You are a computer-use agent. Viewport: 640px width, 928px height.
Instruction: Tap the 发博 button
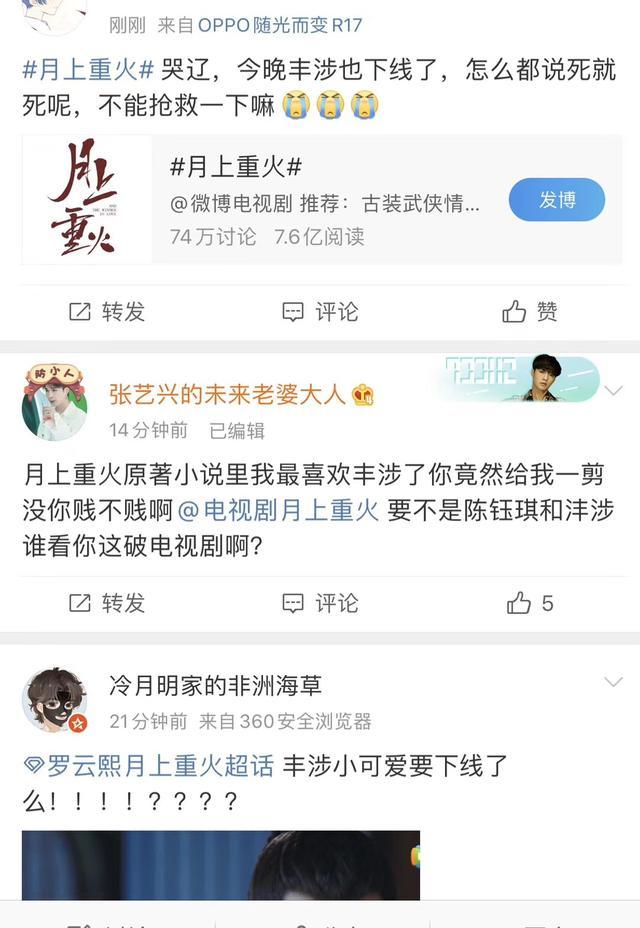[556, 200]
